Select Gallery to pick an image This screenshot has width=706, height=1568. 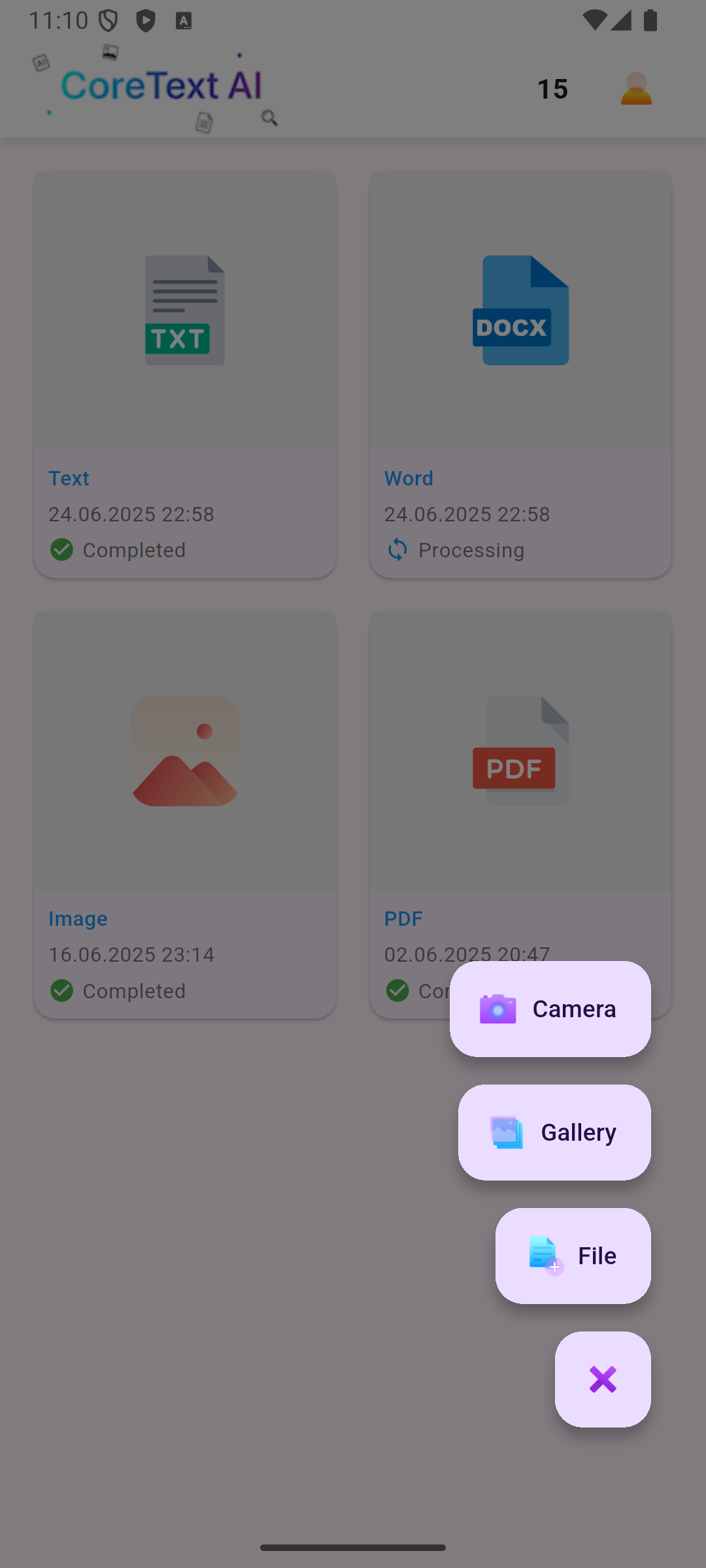[554, 1132]
